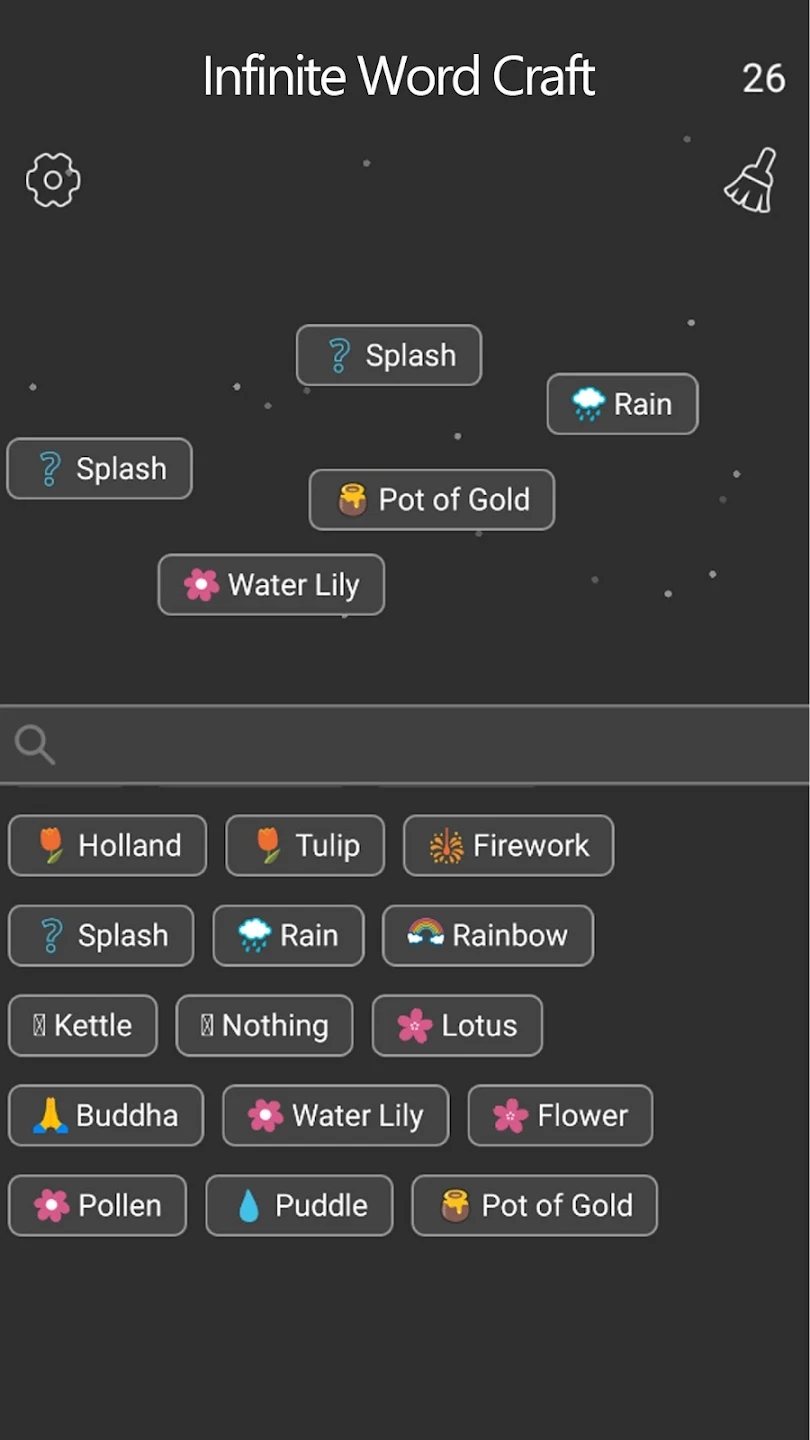Tap the search field for words
The image size is (810, 1440).
pyautogui.click(x=405, y=745)
